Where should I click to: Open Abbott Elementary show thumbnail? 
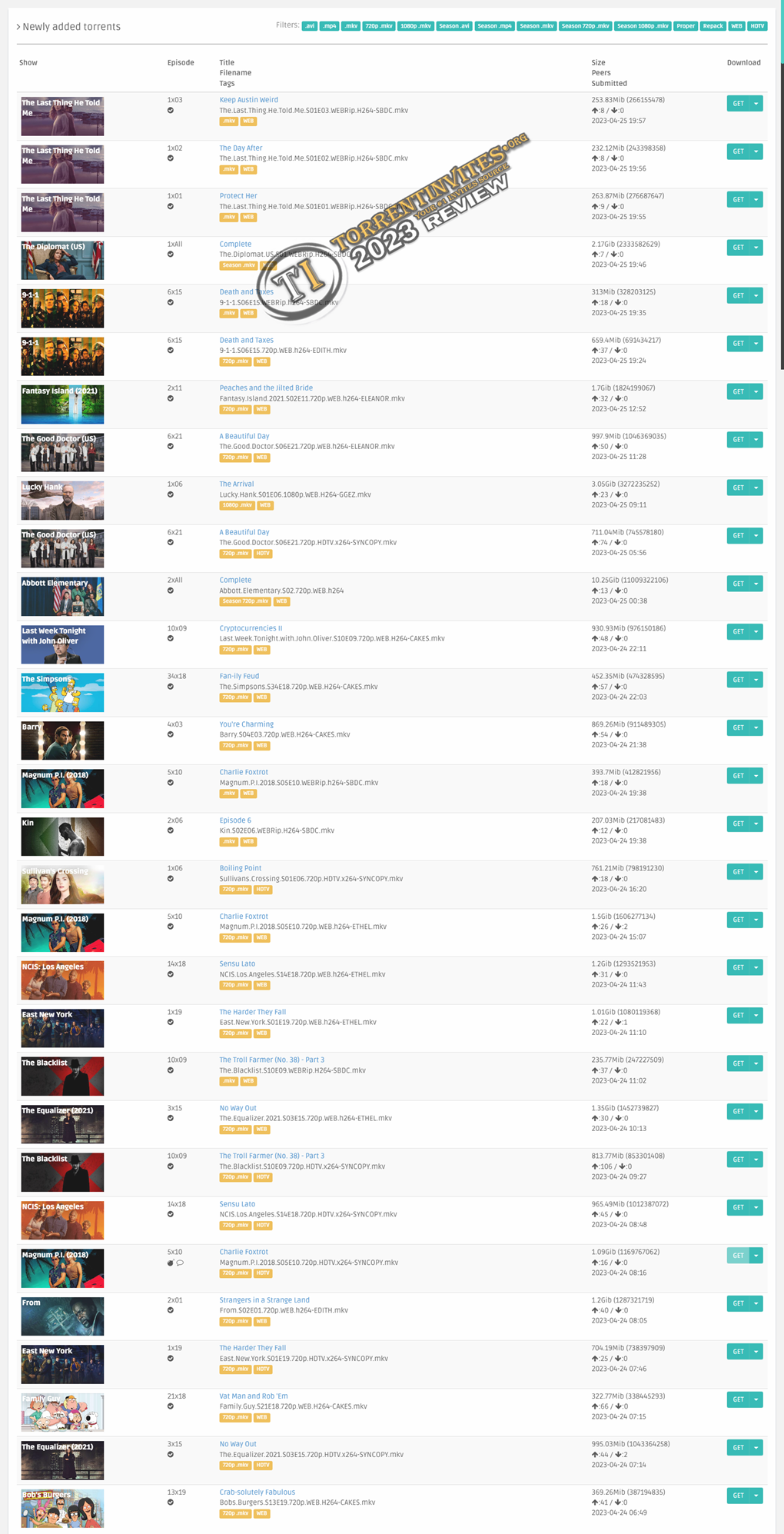pos(62,596)
